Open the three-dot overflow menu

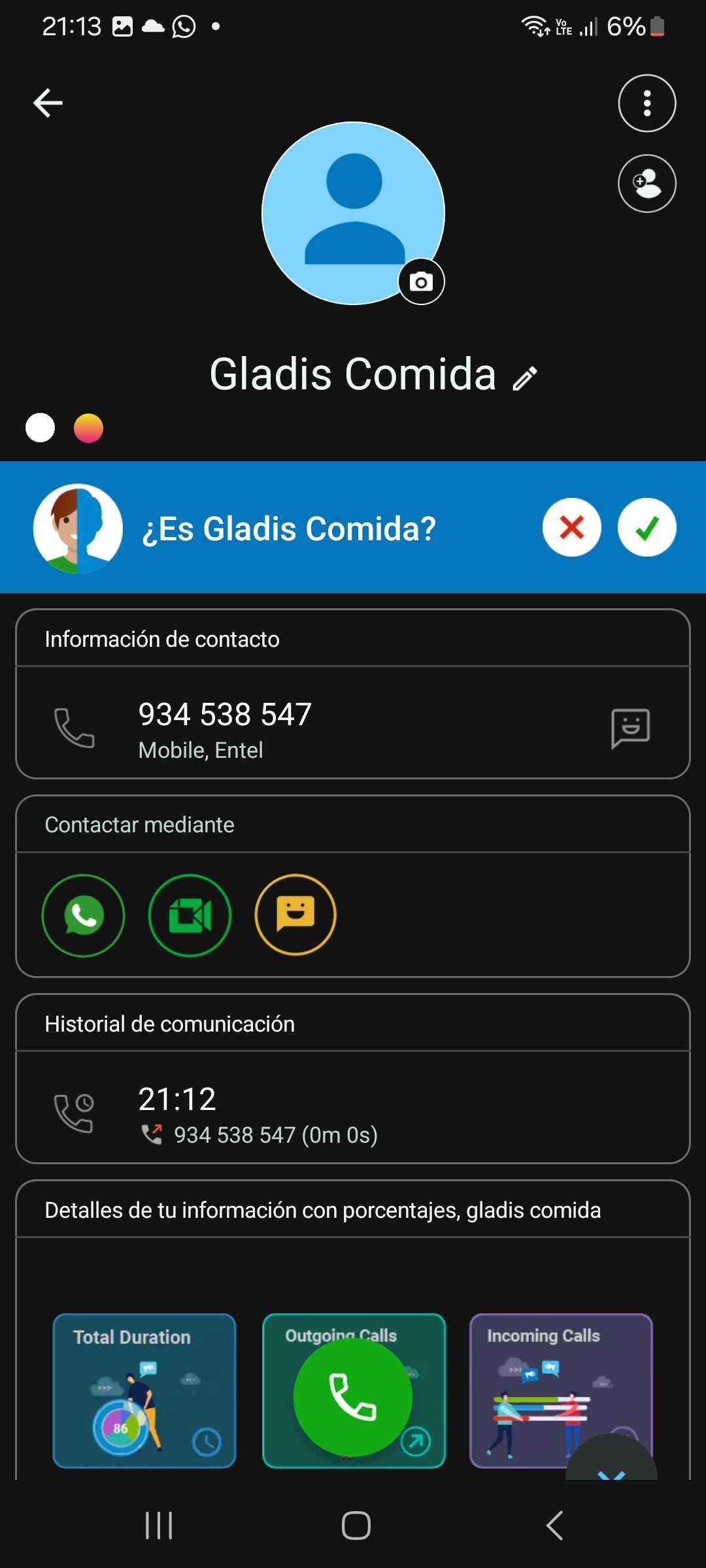pos(647,103)
